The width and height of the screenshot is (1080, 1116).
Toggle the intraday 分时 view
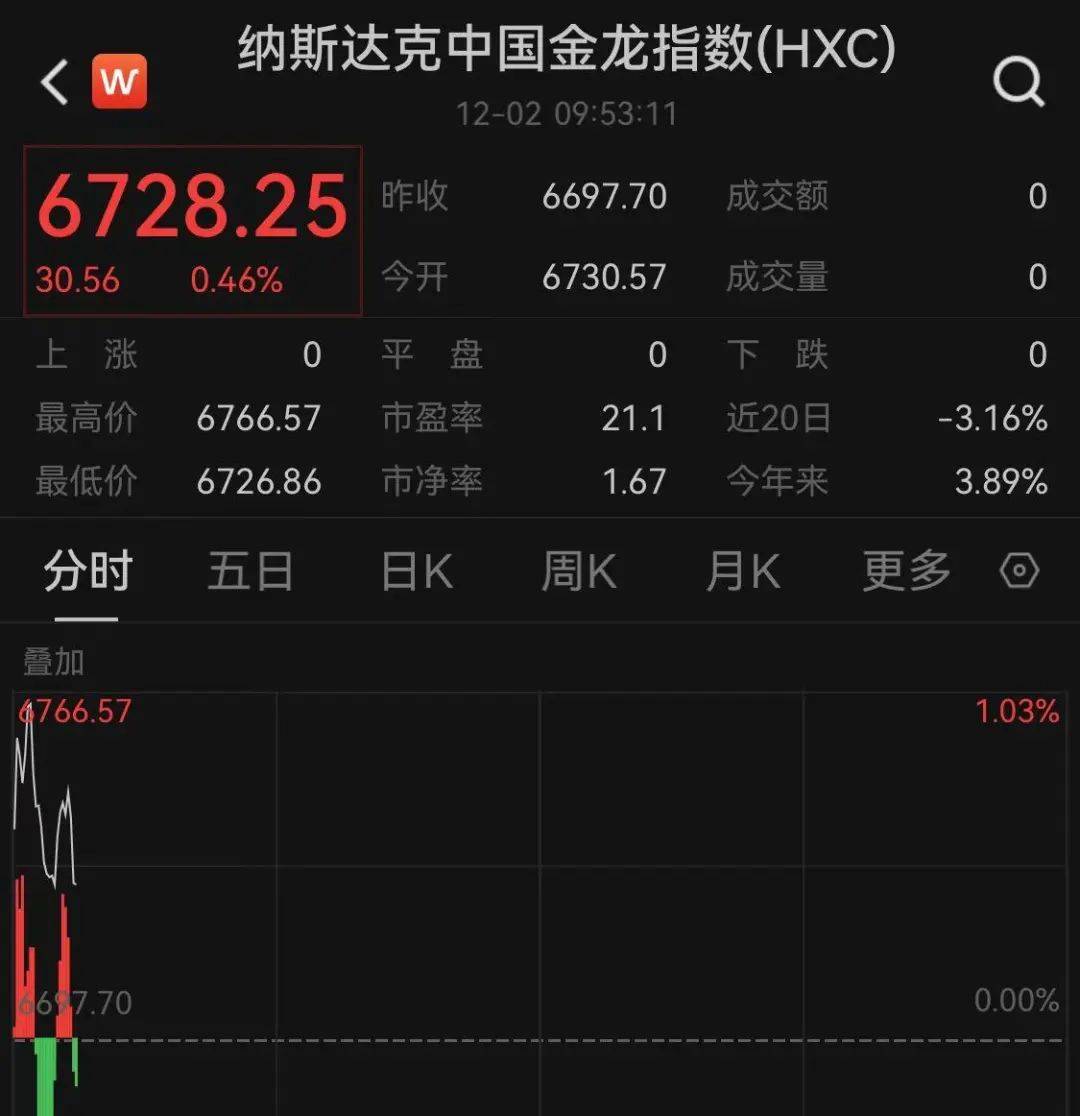pyautogui.click(x=85, y=570)
